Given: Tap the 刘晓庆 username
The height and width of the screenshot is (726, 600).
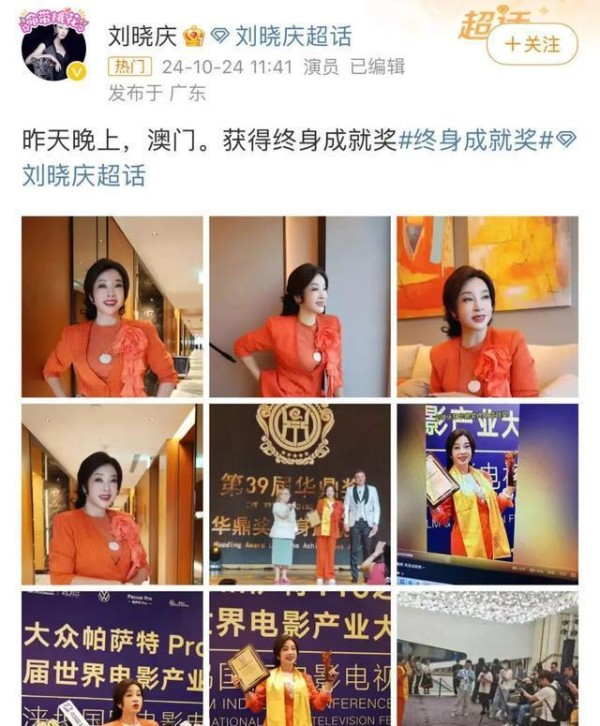Looking at the screenshot, I should (140, 37).
